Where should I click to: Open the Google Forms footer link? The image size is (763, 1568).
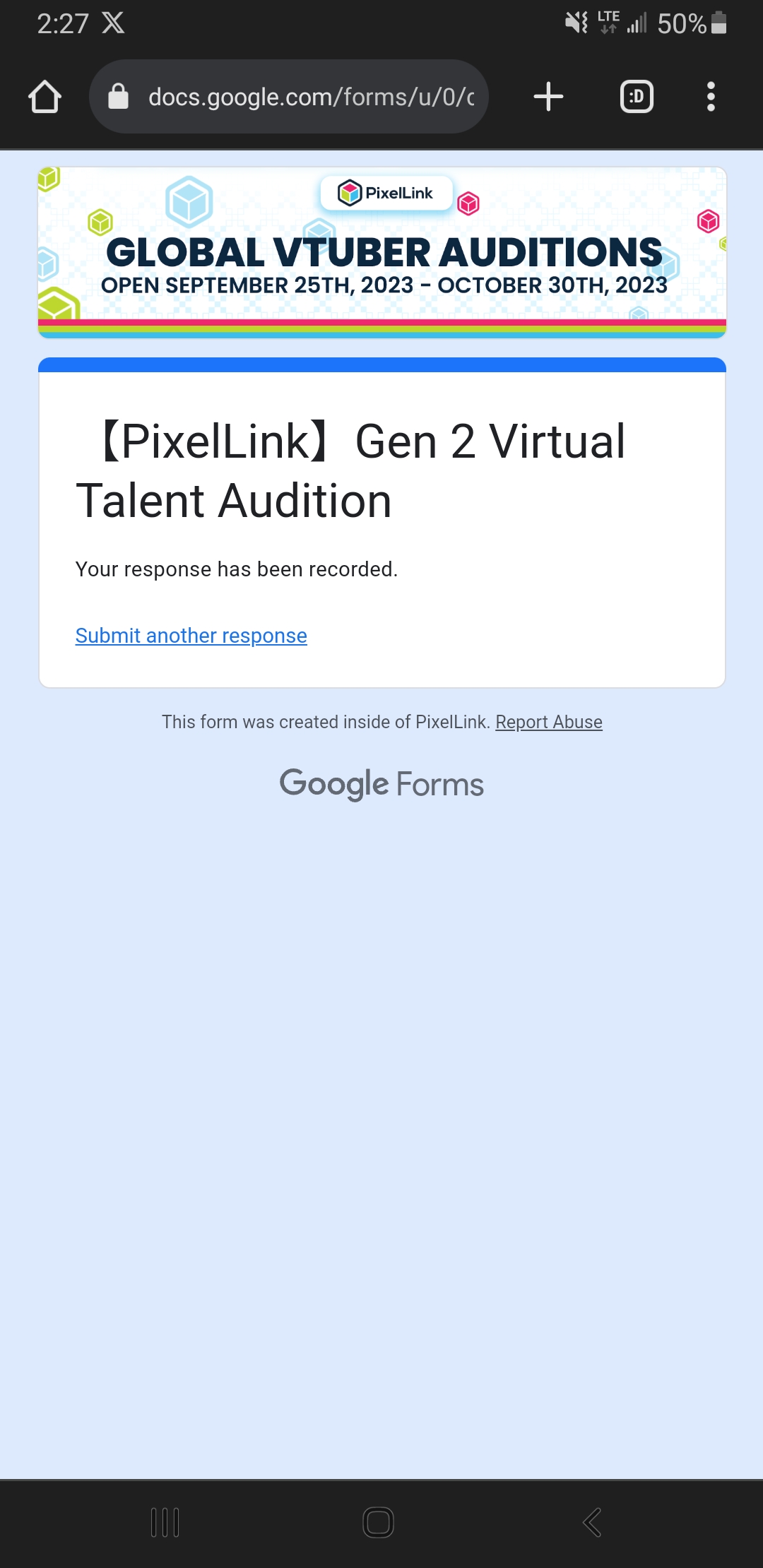pos(381,784)
